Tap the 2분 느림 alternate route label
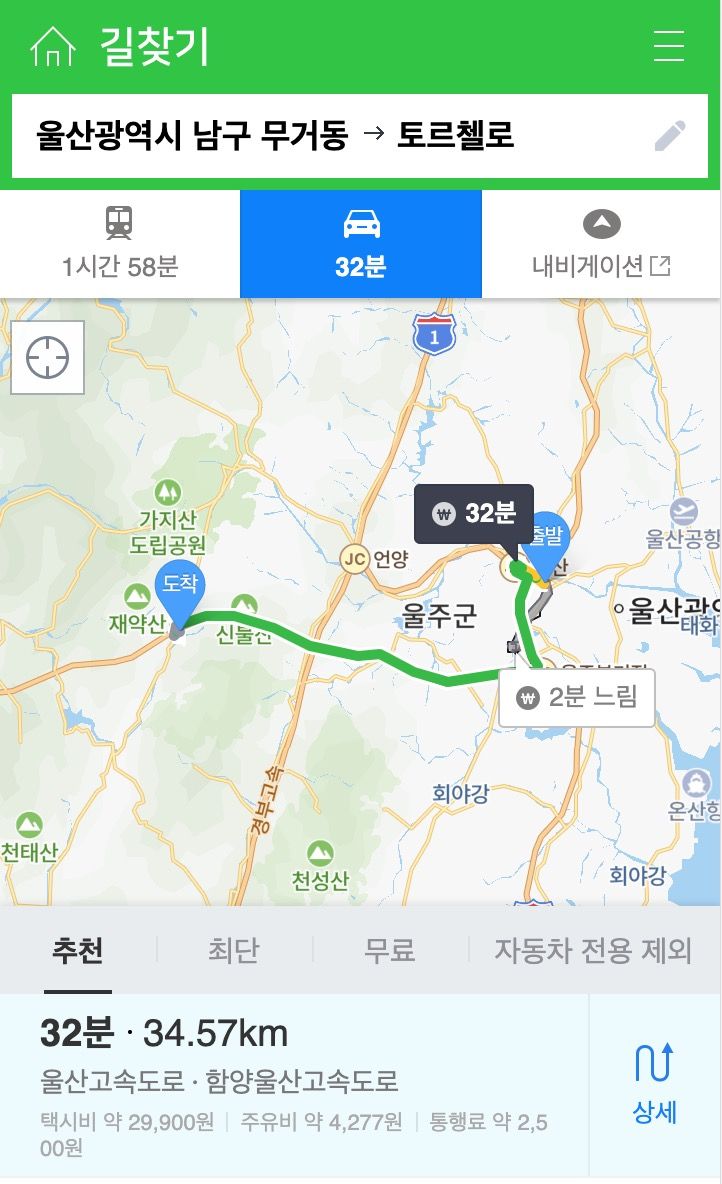The height and width of the screenshot is (1184, 722). (577, 698)
